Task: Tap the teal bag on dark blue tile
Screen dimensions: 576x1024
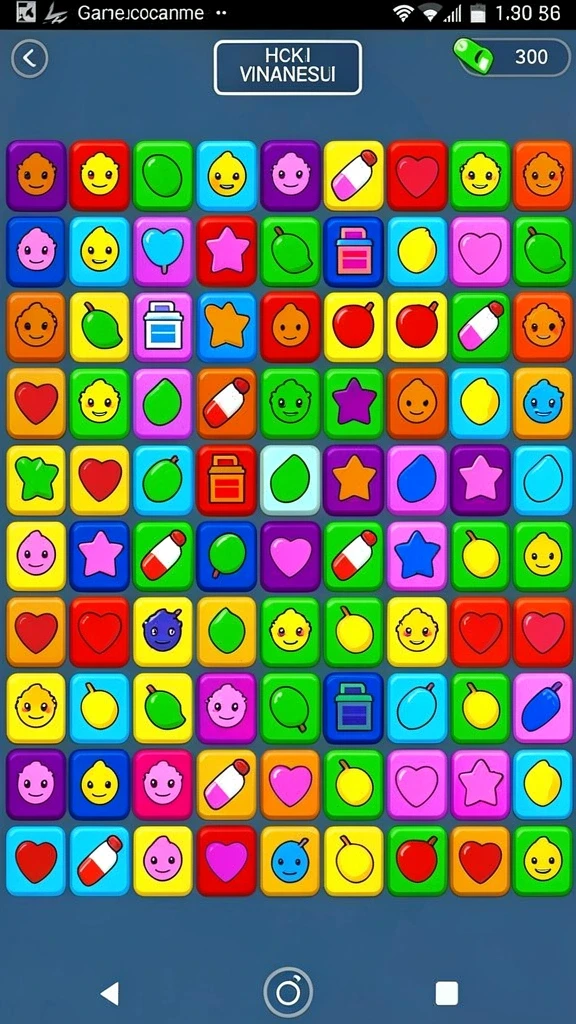Action: click(x=354, y=708)
